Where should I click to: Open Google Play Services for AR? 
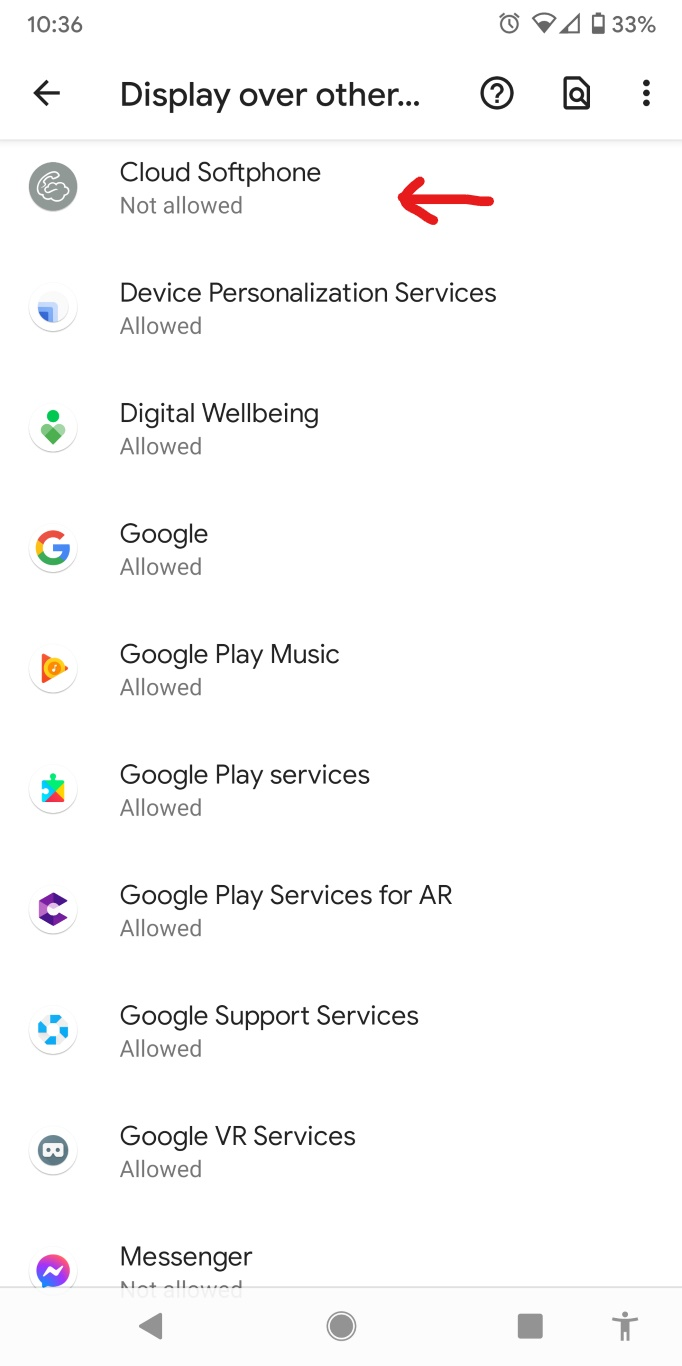pyautogui.click(x=285, y=910)
